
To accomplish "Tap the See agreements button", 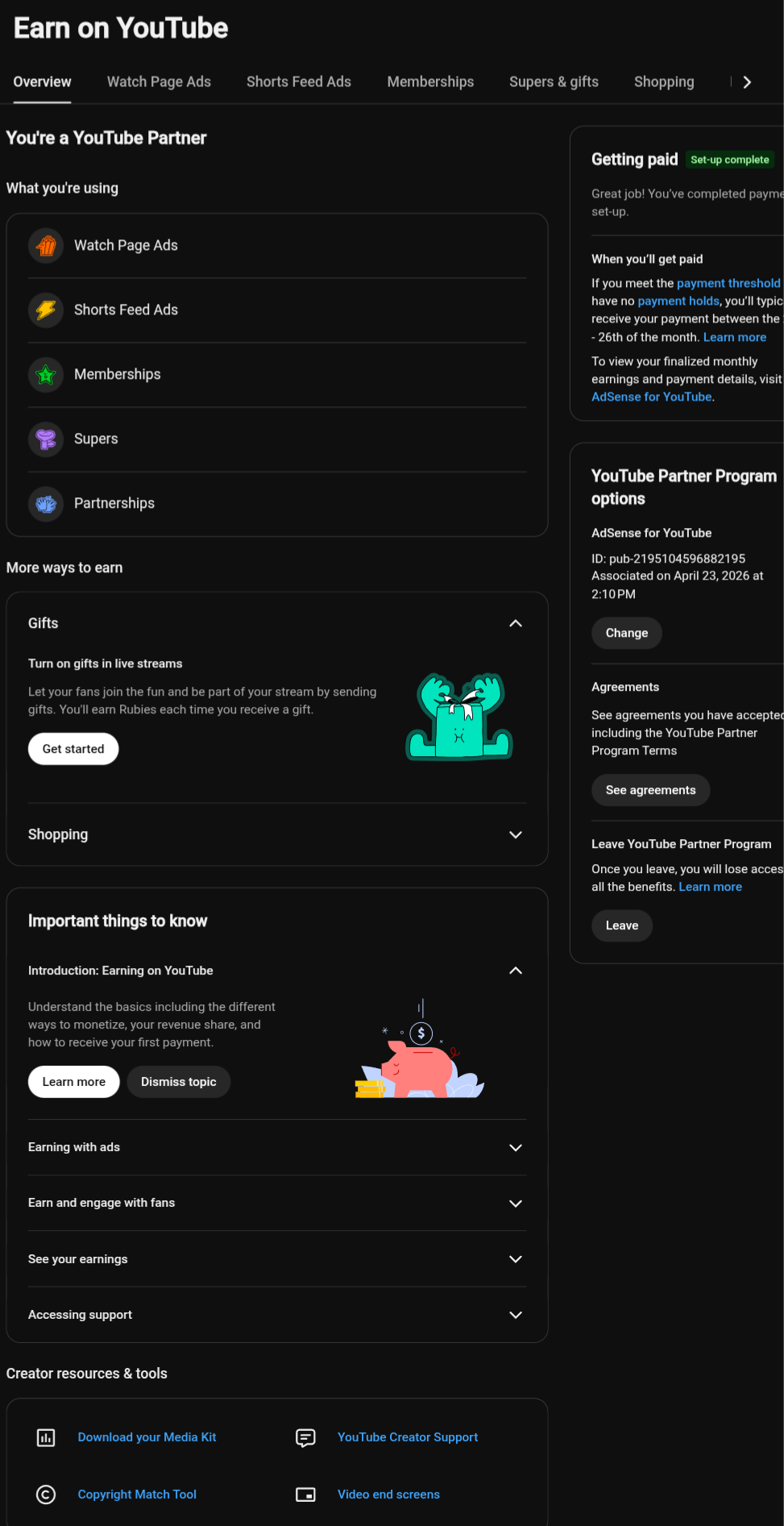I will point(650,790).
